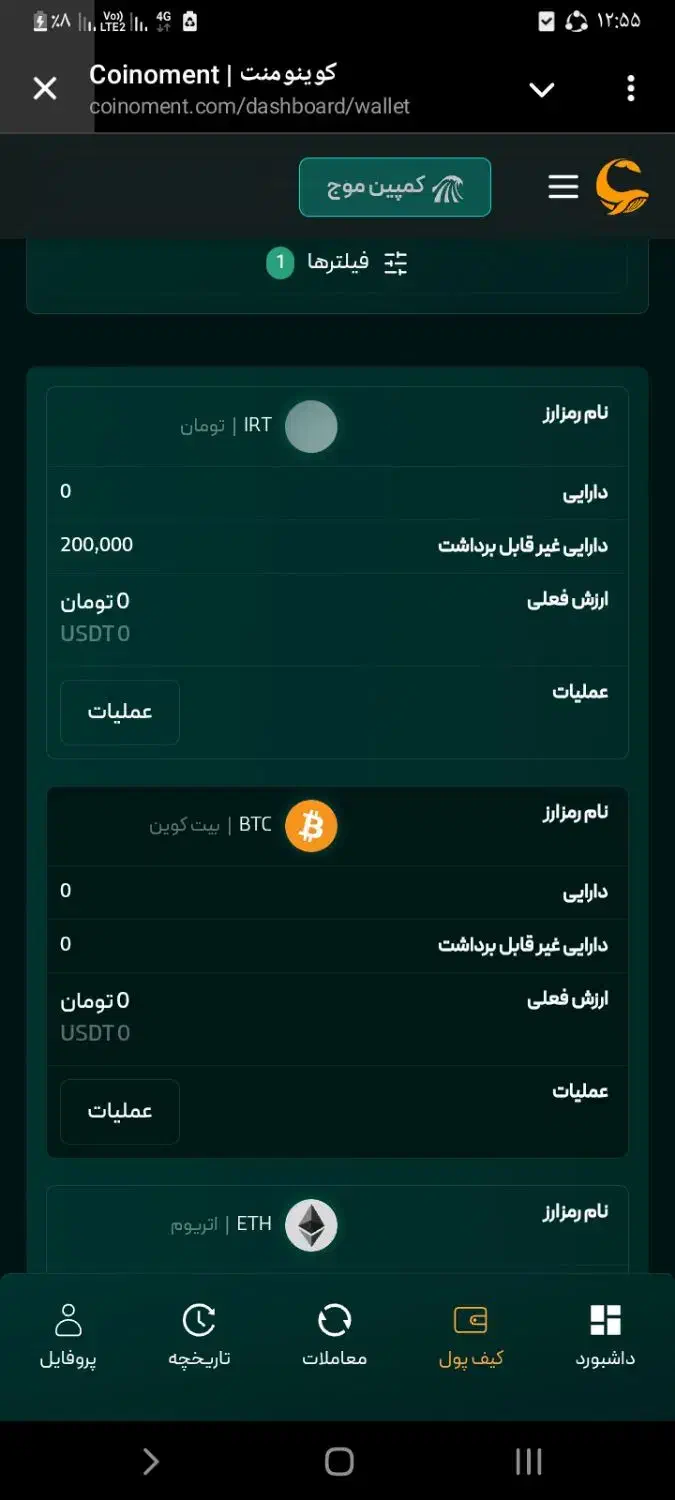Open the فیلترها filters option
Viewport: 675px width, 1500px height.
pyautogui.click(x=337, y=263)
